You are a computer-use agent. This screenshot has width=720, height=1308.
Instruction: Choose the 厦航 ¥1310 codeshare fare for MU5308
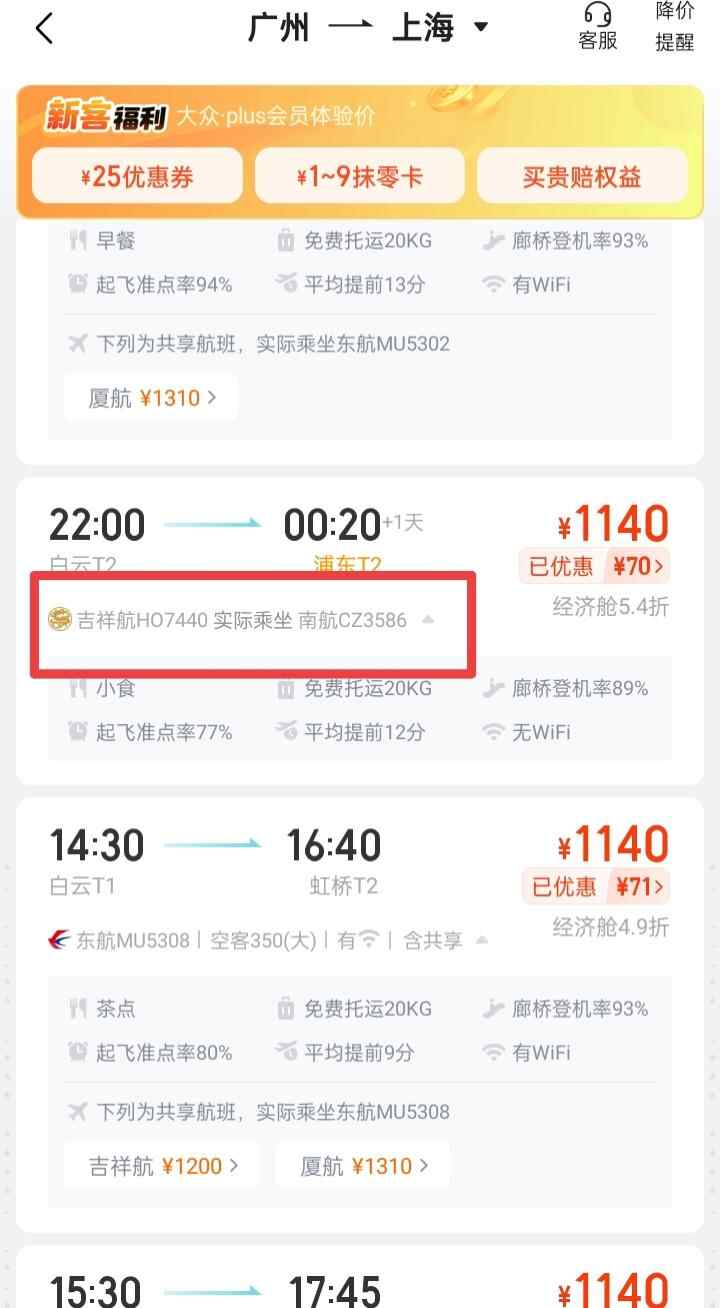click(361, 1166)
